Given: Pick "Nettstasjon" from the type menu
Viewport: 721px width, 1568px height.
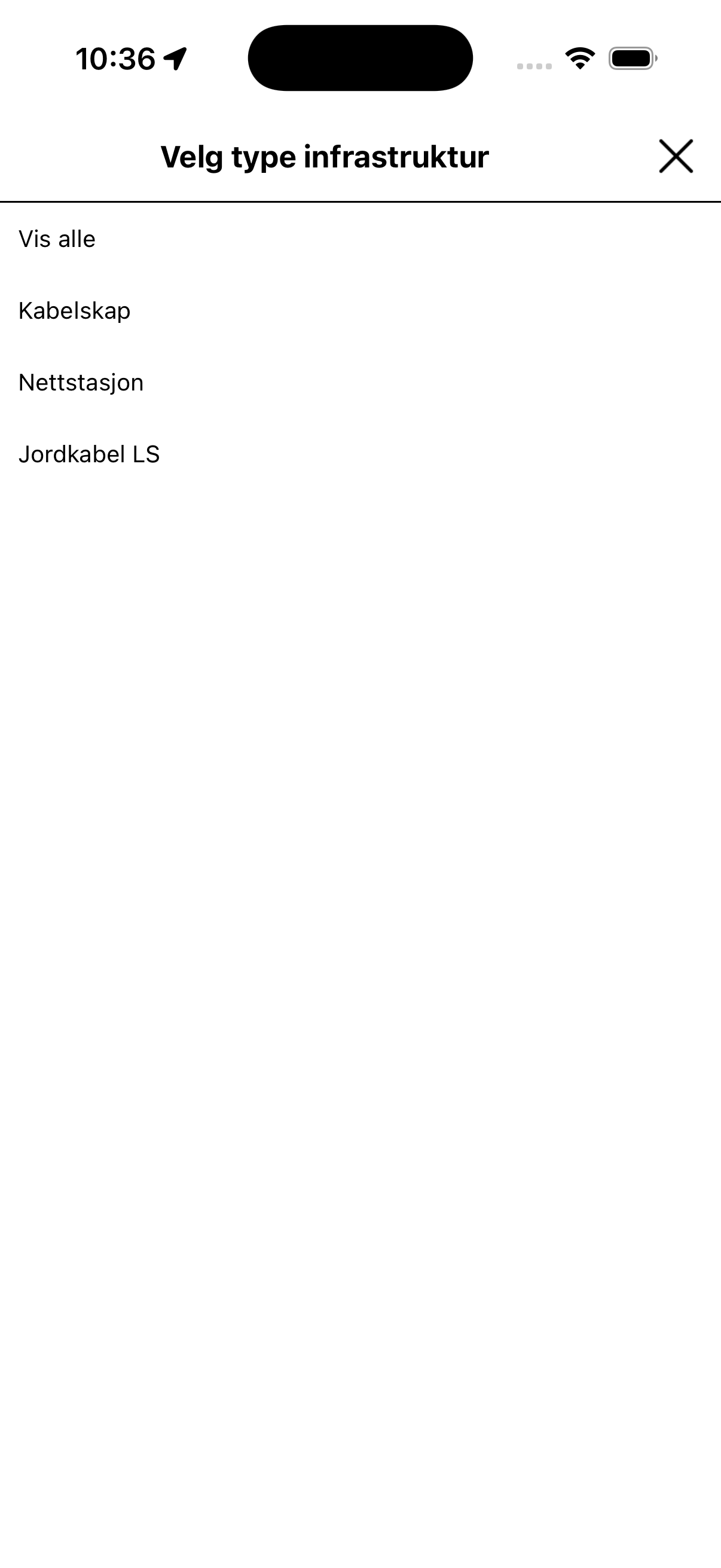Looking at the screenshot, I should click(x=81, y=382).
